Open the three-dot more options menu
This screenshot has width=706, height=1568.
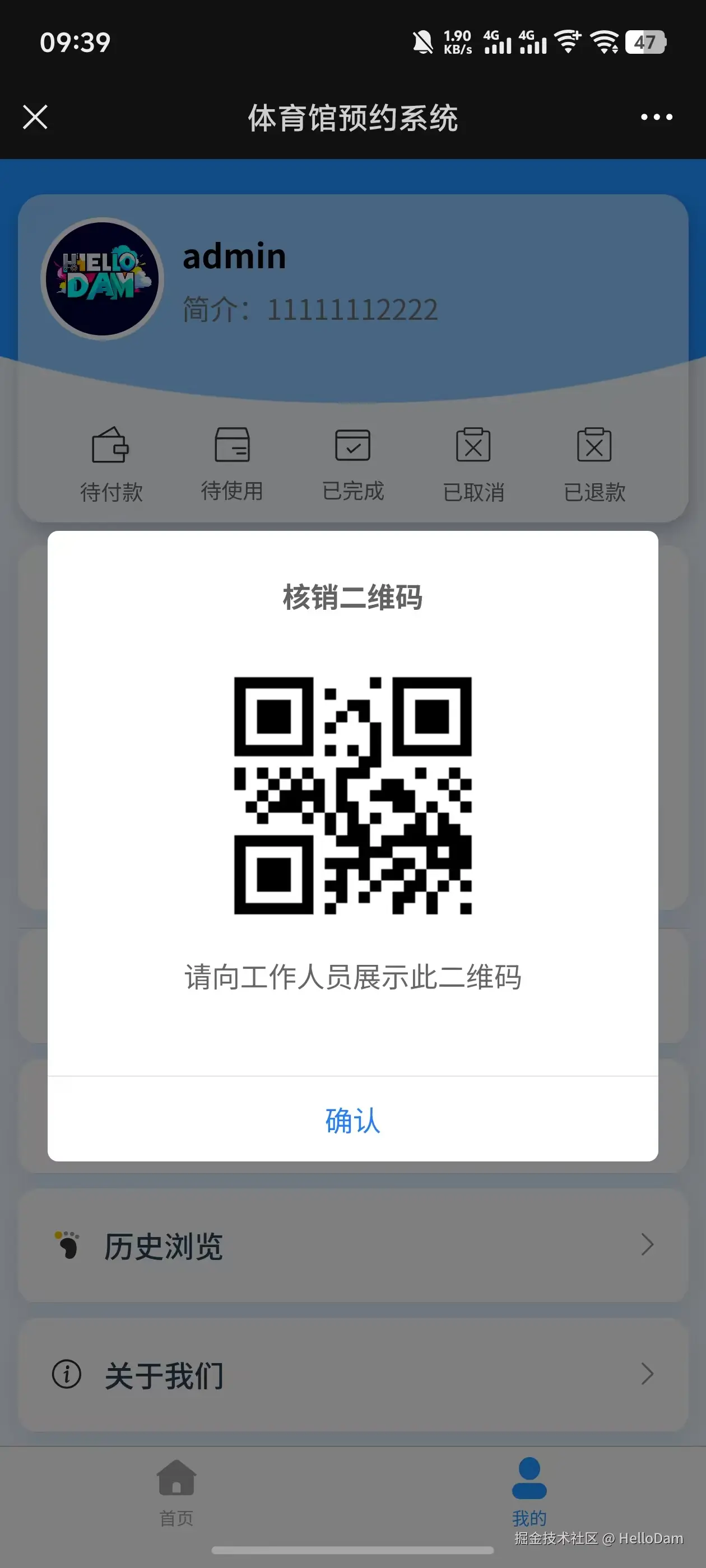click(656, 117)
